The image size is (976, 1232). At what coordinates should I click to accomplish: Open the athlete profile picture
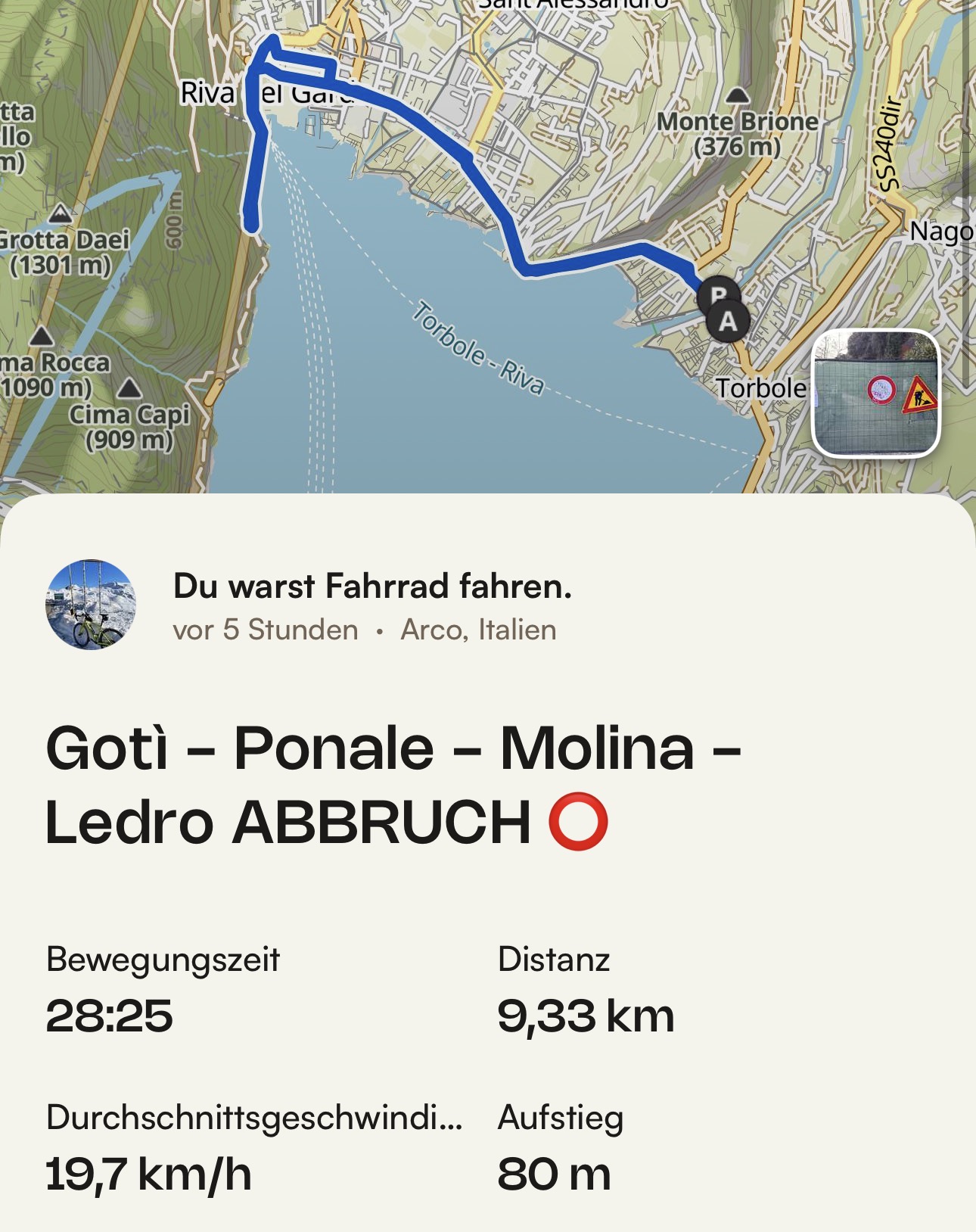[x=91, y=605]
